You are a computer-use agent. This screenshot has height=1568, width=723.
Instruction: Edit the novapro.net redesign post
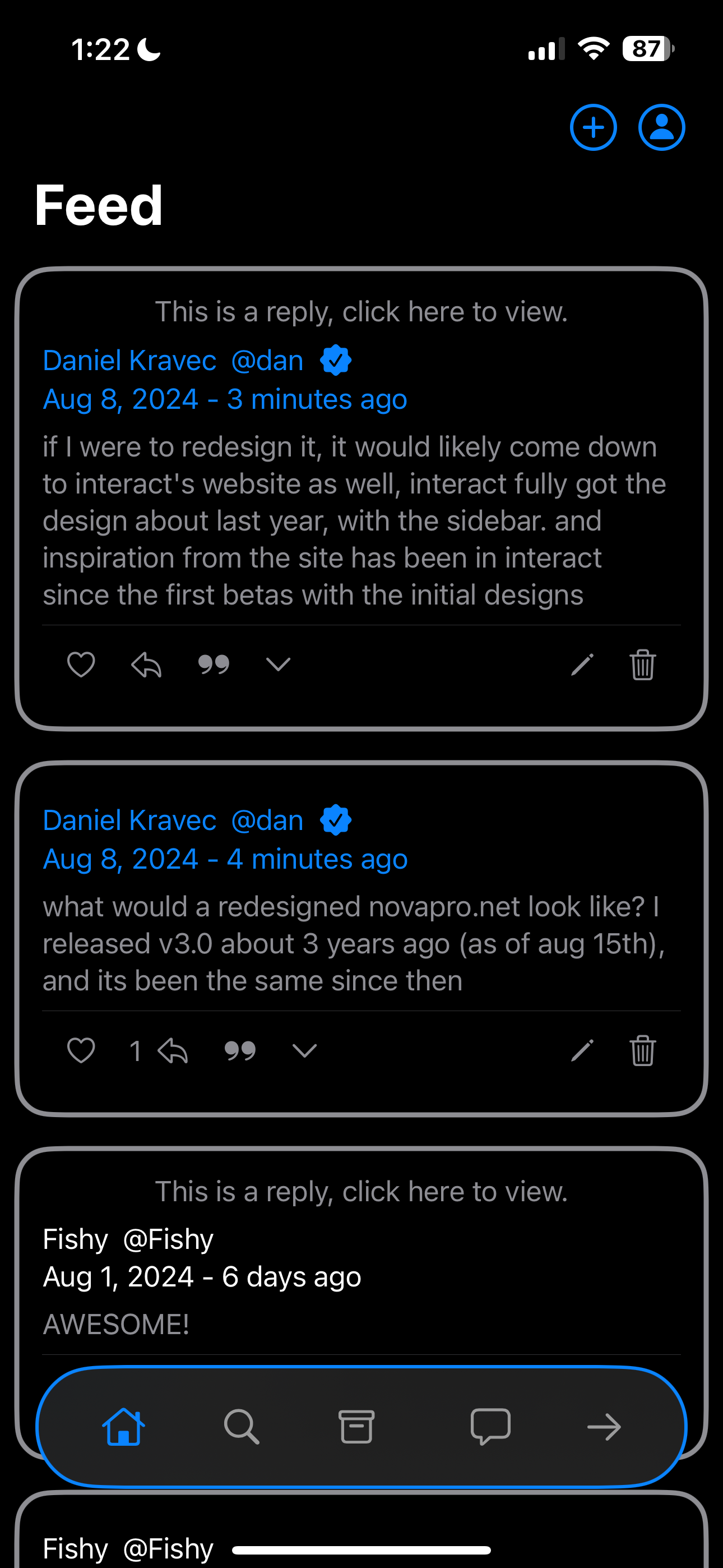582,1050
